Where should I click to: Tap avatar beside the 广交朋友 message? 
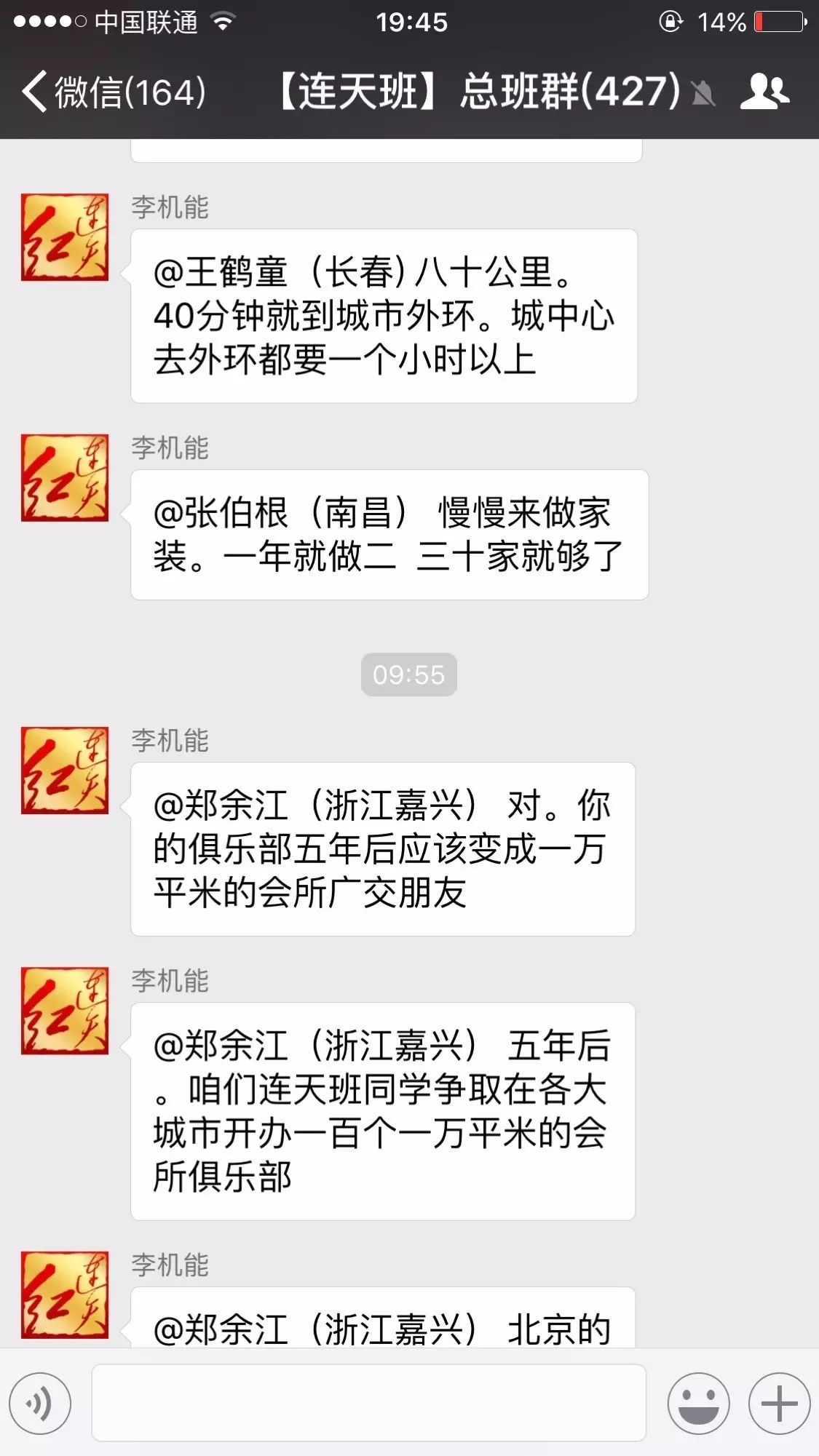click(65, 770)
